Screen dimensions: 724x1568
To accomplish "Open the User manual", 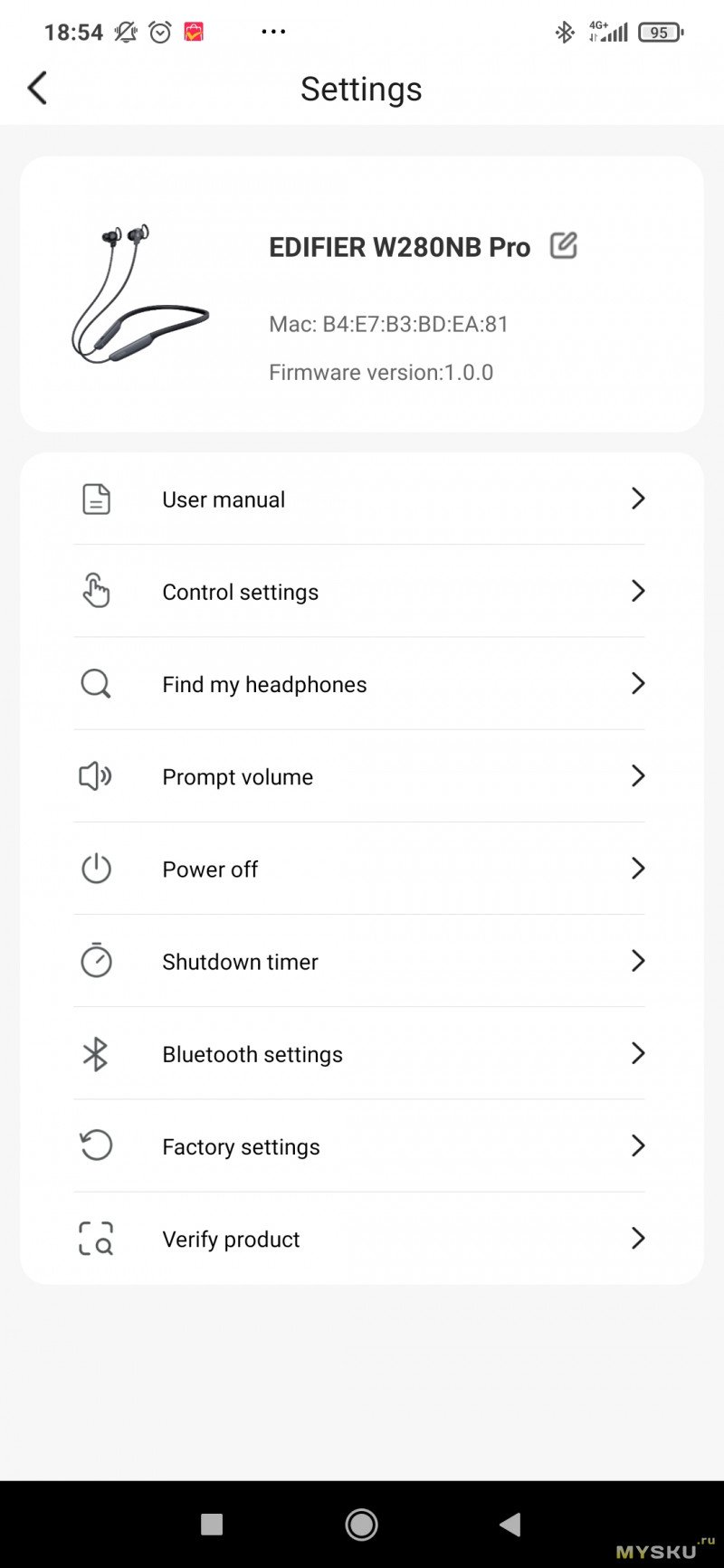I will point(360,499).
